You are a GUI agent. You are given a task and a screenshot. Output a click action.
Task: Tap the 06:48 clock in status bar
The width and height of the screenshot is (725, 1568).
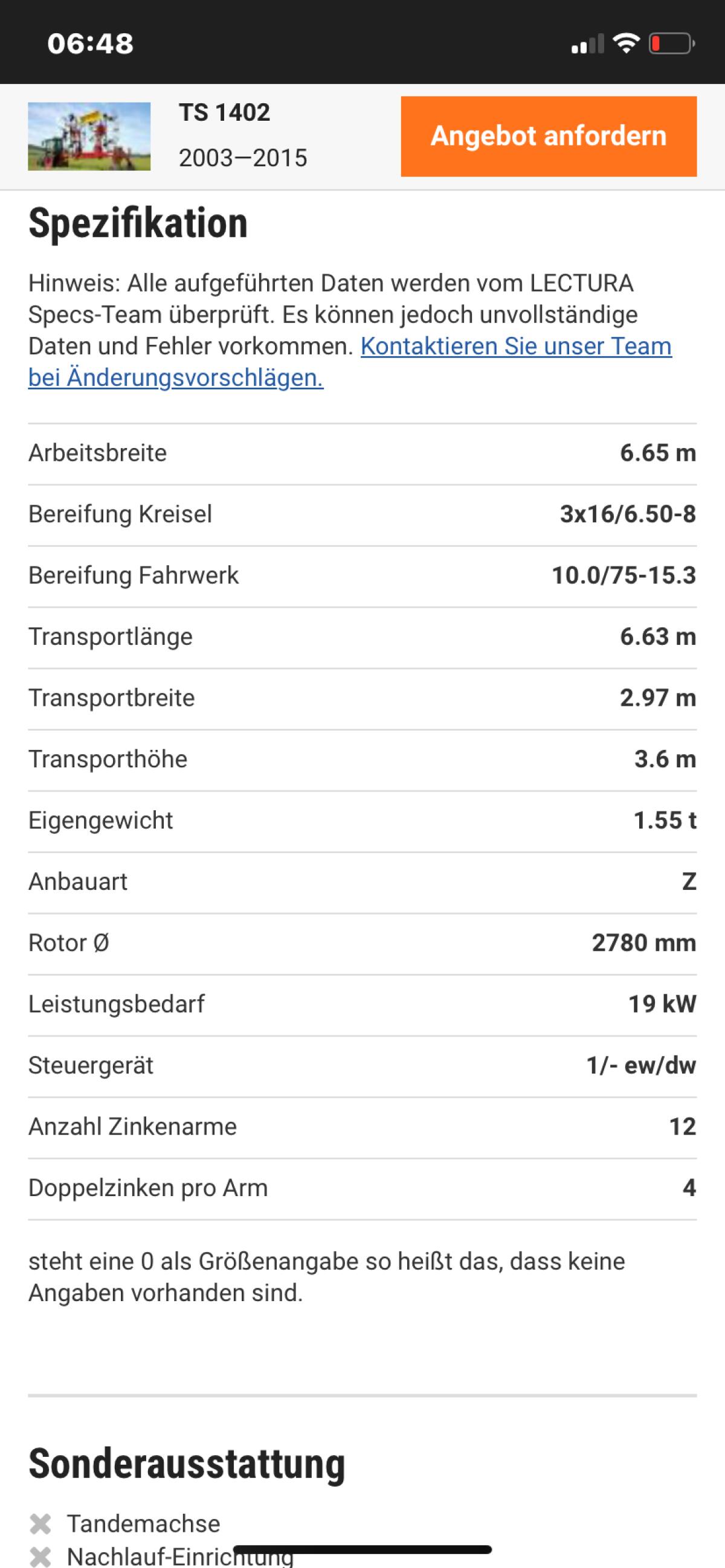point(91,43)
